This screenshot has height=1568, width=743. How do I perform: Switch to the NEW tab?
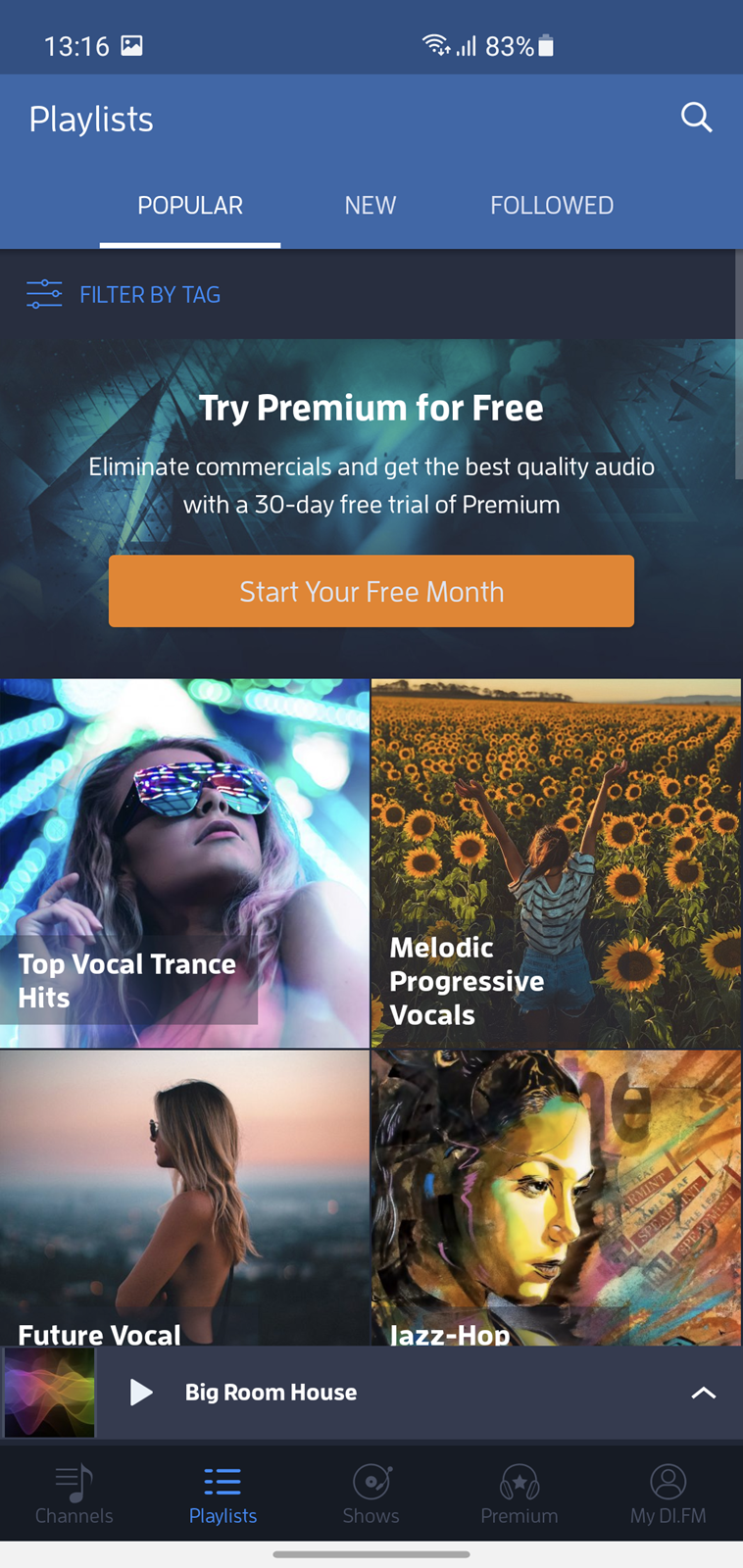pyautogui.click(x=371, y=205)
